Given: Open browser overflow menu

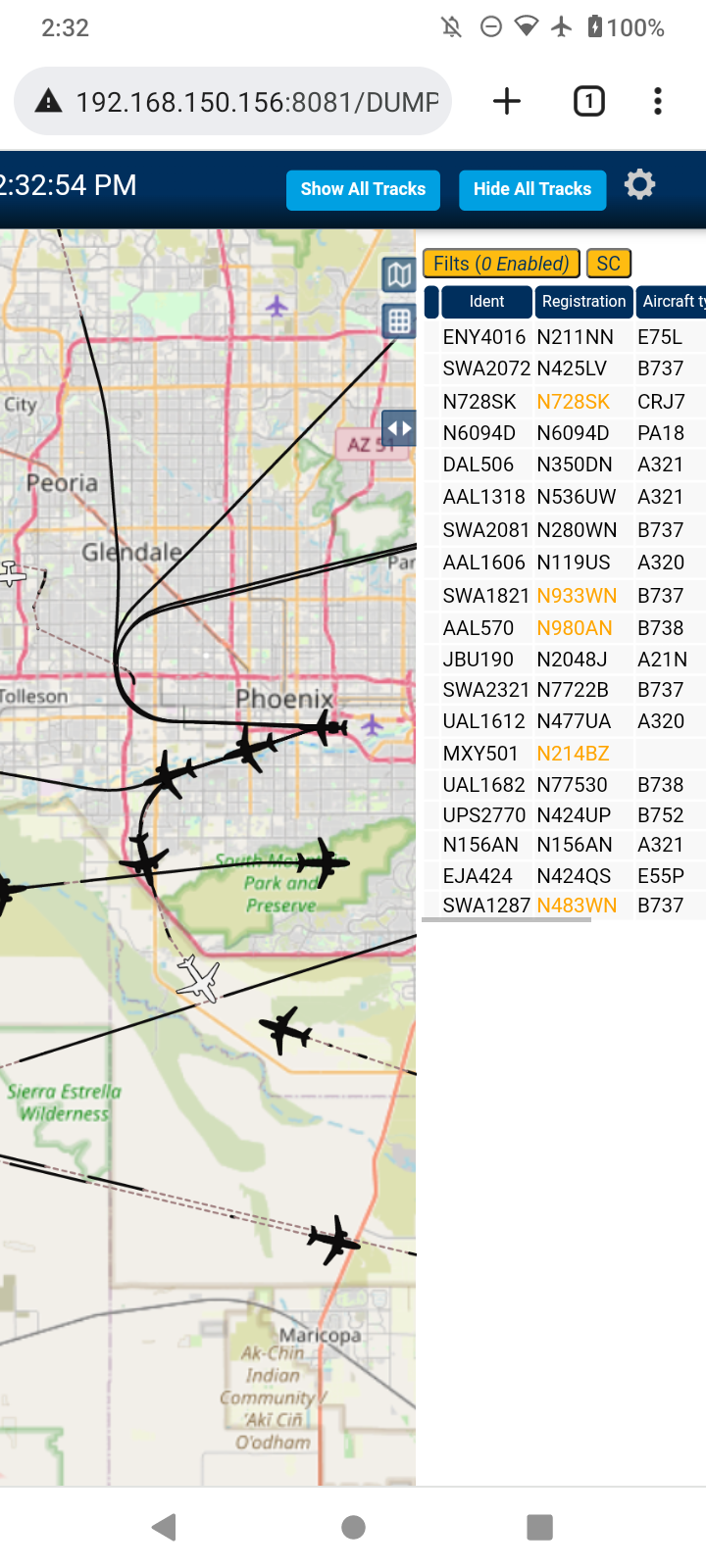Looking at the screenshot, I should point(658,101).
